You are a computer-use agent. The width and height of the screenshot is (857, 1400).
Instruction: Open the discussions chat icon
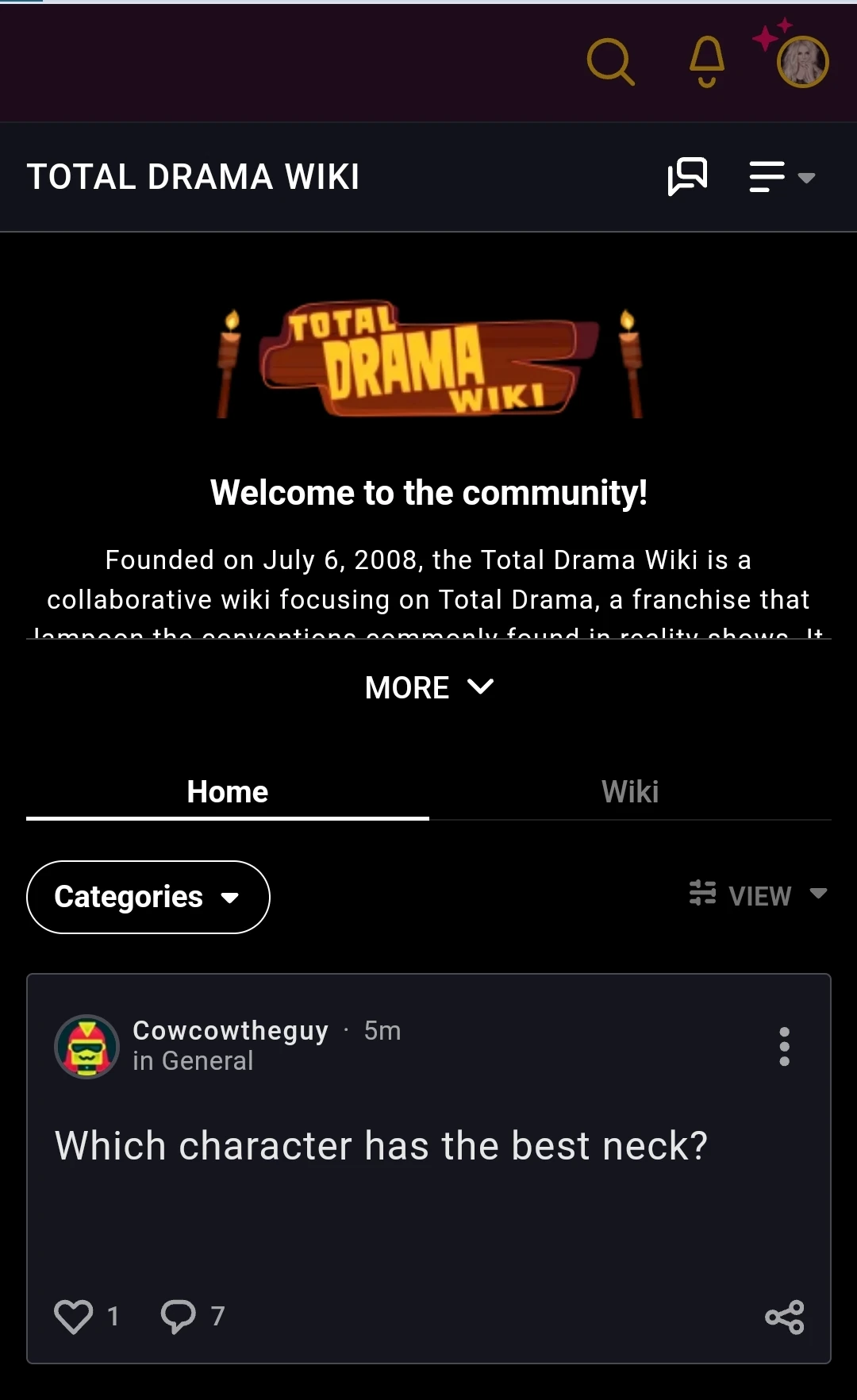click(687, 176)
